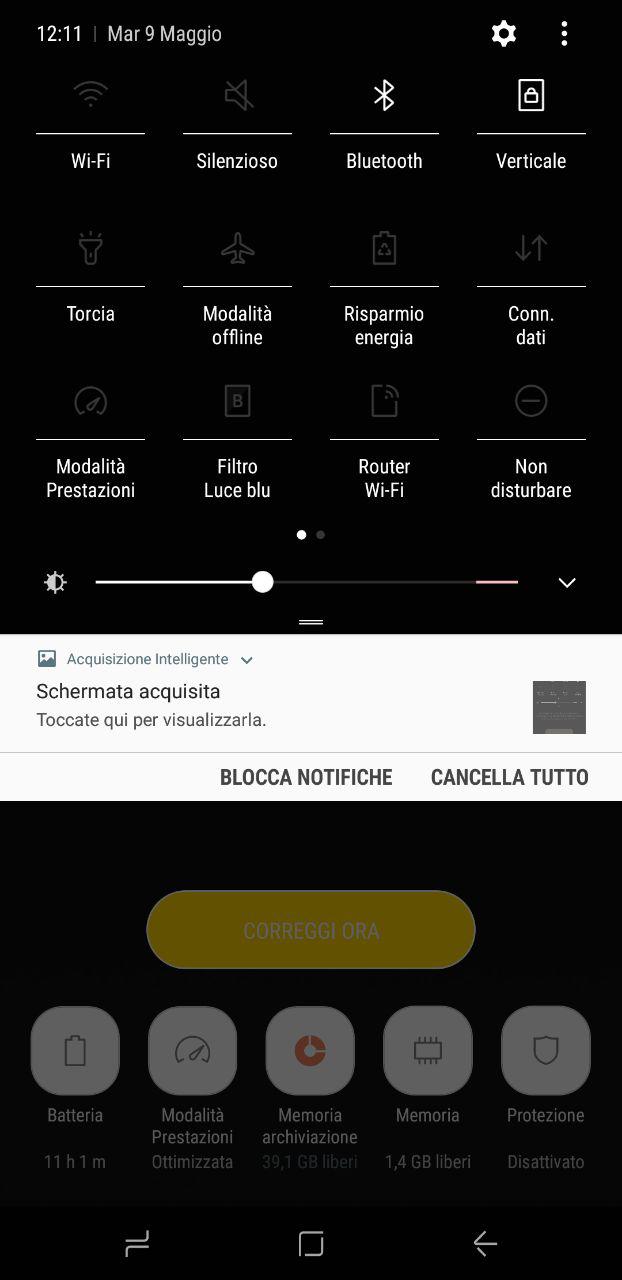Open settings via the gear icon

tap(504, 34)
